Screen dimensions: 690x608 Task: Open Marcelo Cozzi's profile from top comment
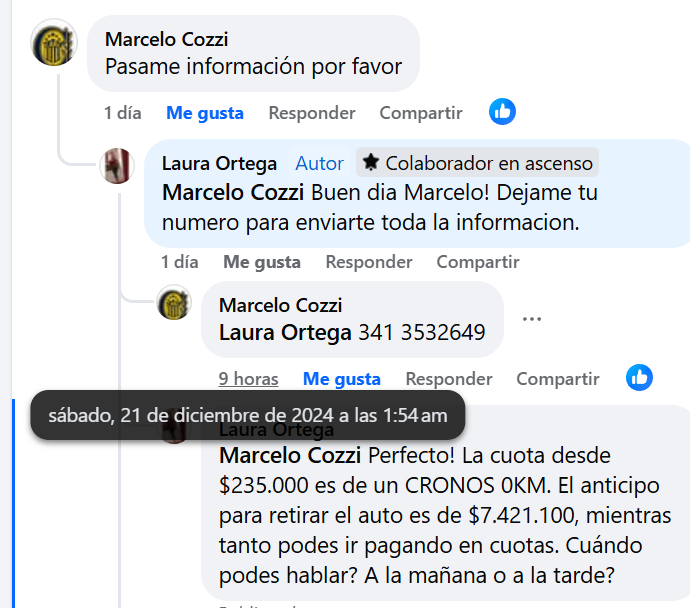166,40
